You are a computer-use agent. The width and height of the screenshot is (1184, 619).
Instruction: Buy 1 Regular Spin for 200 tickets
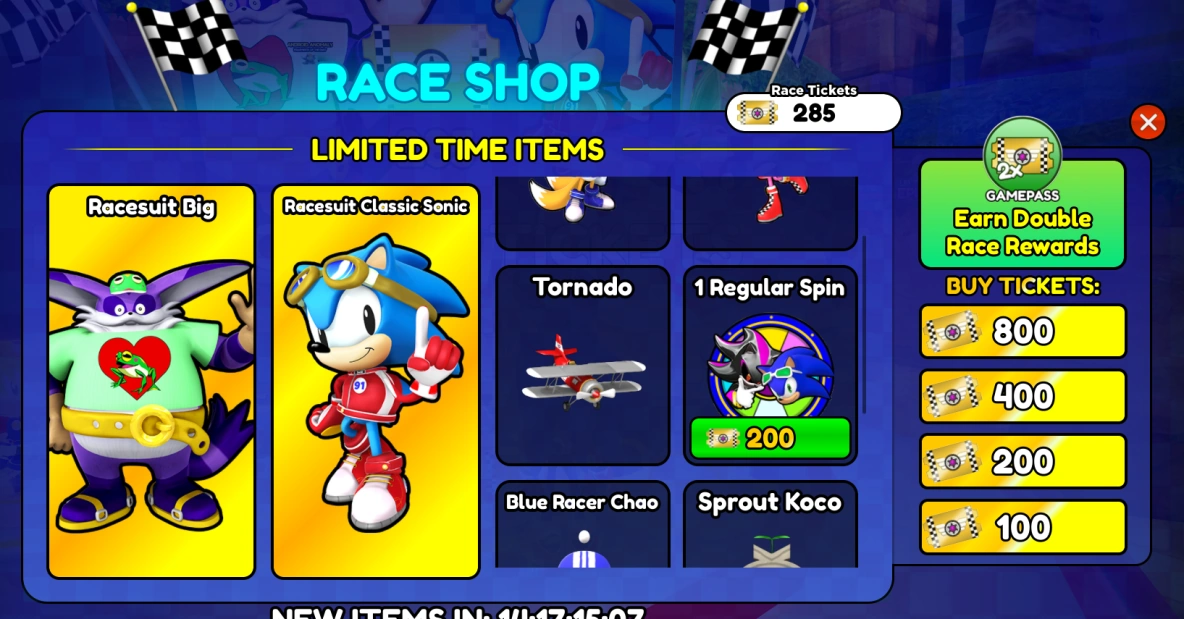coord(770,438)
